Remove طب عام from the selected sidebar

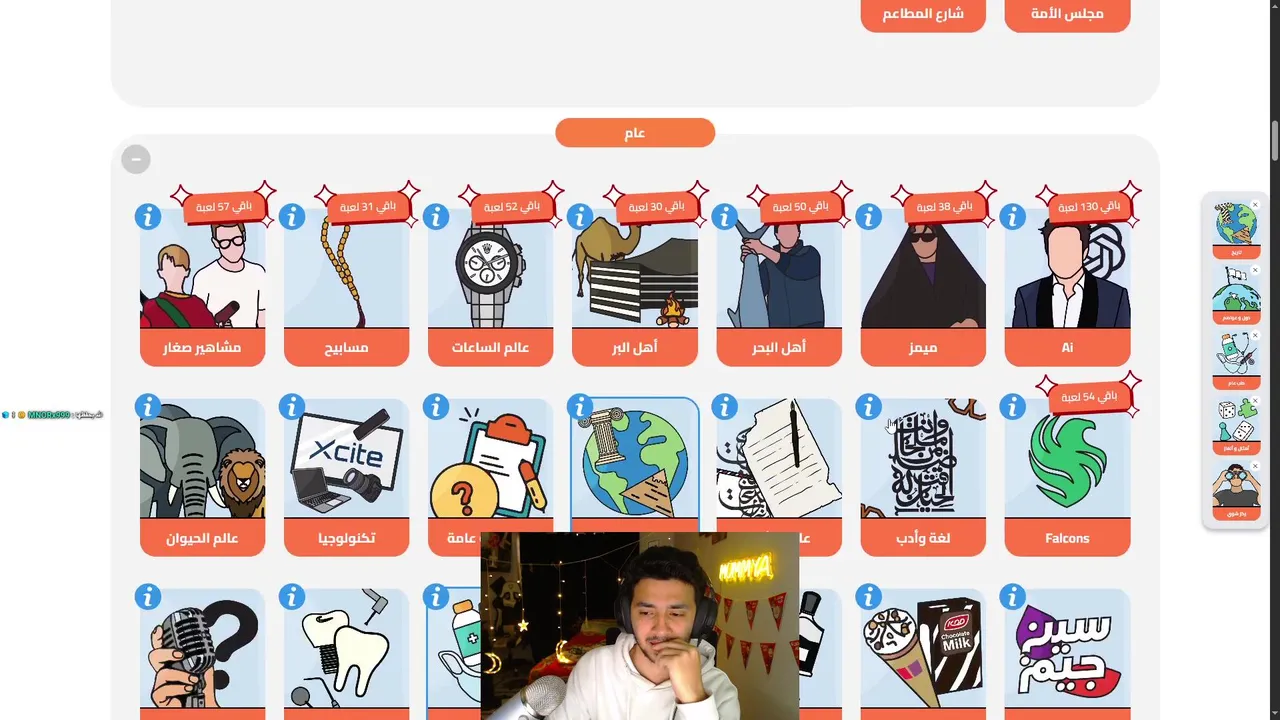1255,336
